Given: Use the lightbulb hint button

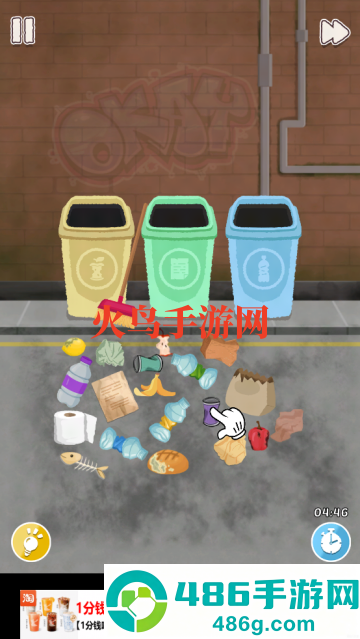Looking at the screenshot, I should tap(31, 542).
